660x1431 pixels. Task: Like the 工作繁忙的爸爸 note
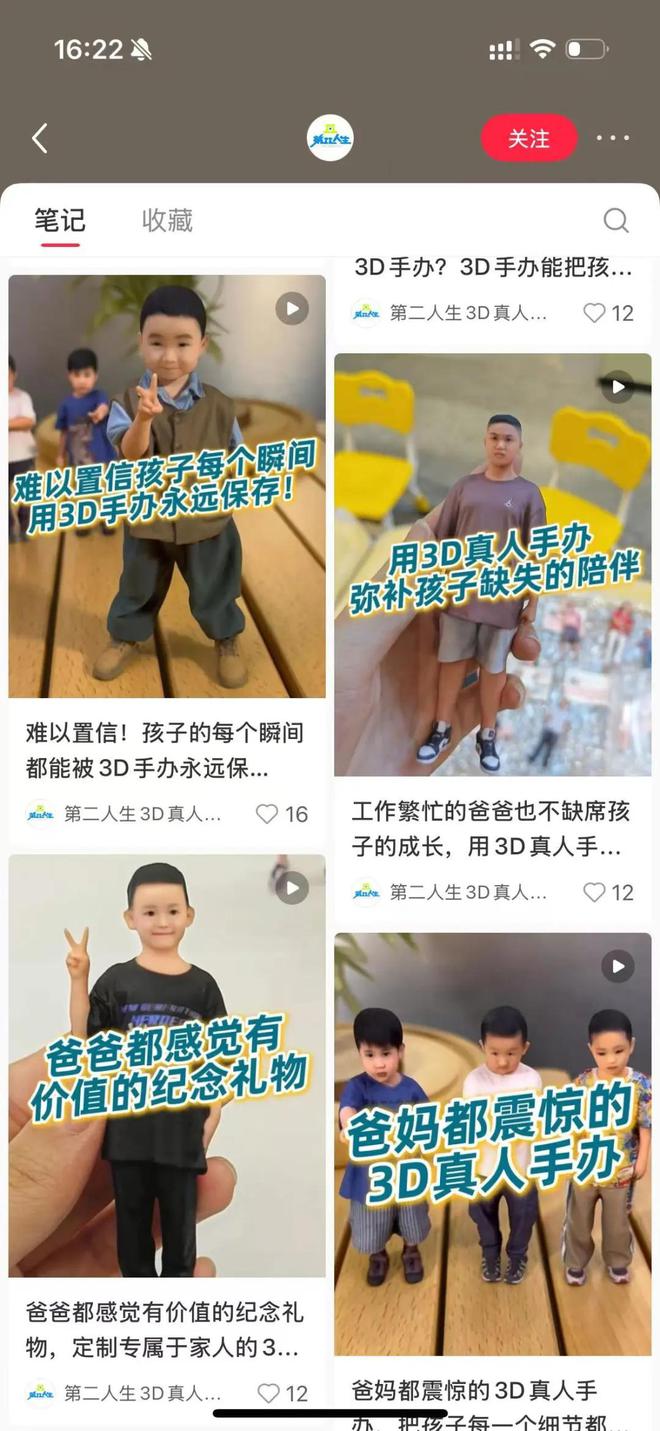pos(595,892)
